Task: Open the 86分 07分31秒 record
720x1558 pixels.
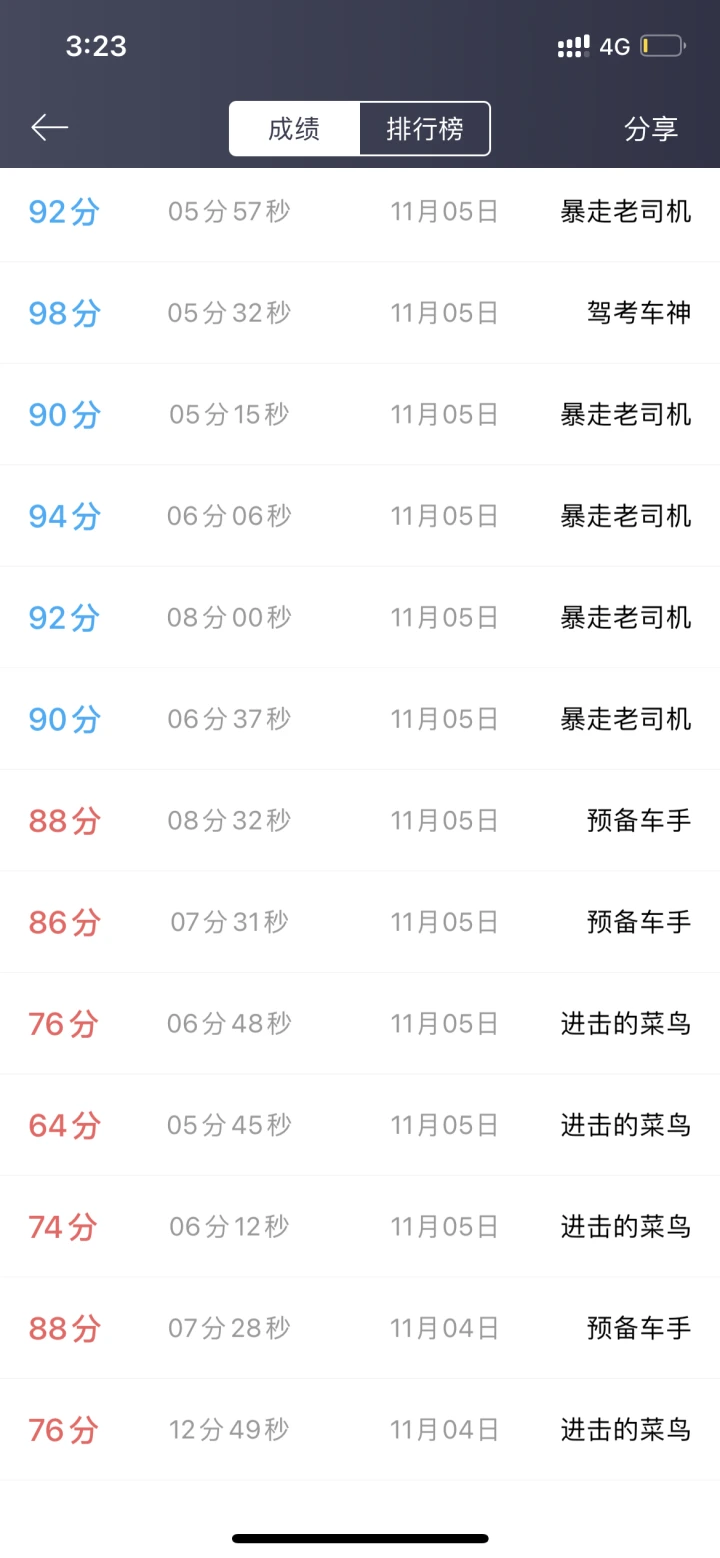Action: click(360, 922)
